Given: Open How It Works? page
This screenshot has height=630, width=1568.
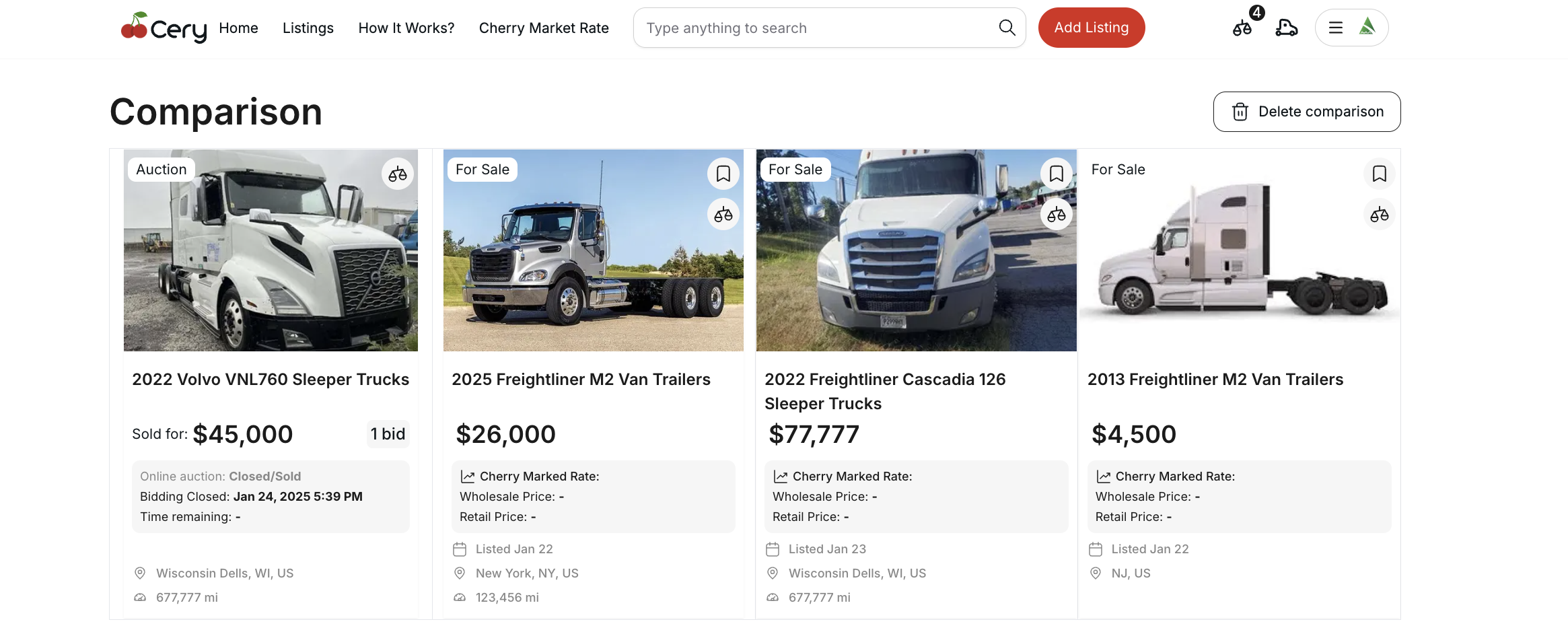Looking at the screenshot, I should click(406, 28).
